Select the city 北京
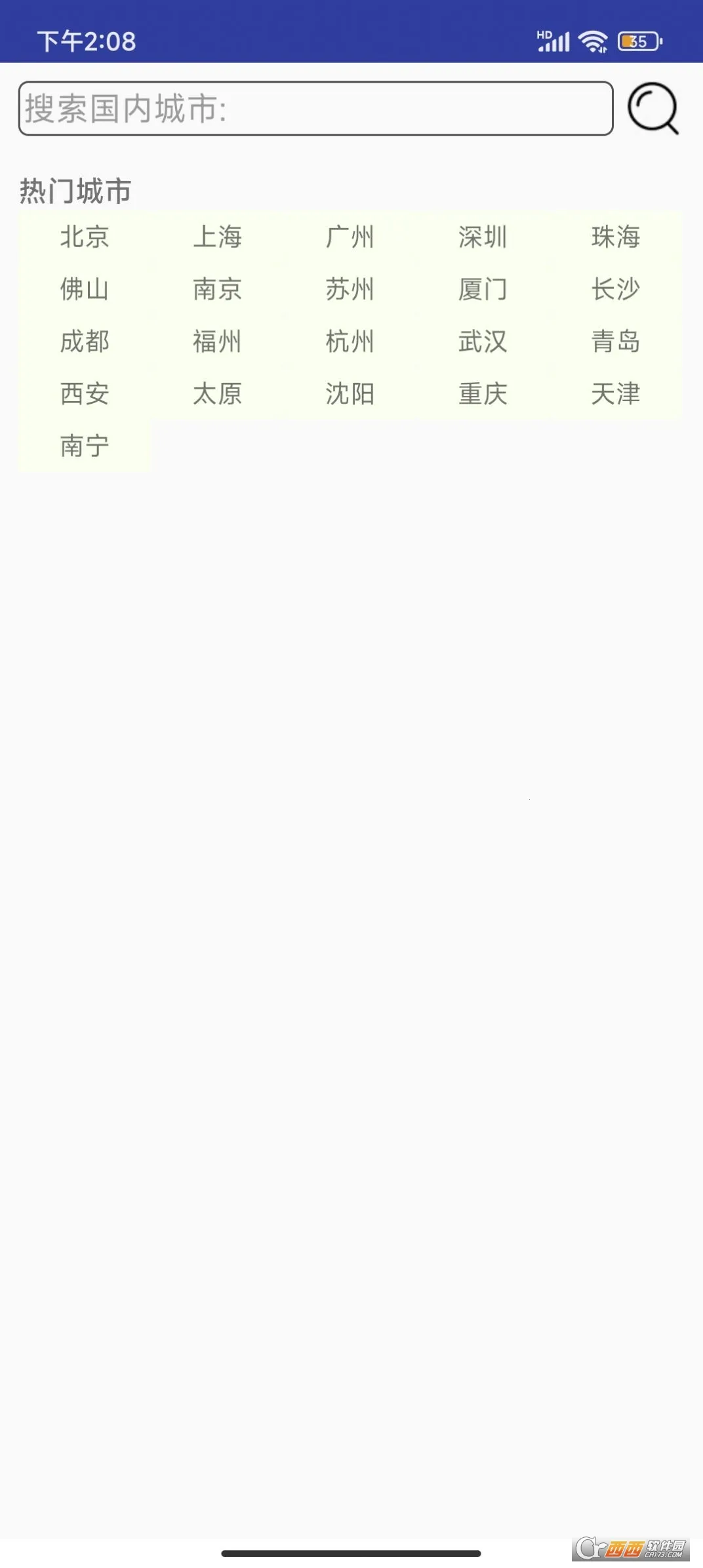The width and height of the screenshot is (703, 1568). 85,237
